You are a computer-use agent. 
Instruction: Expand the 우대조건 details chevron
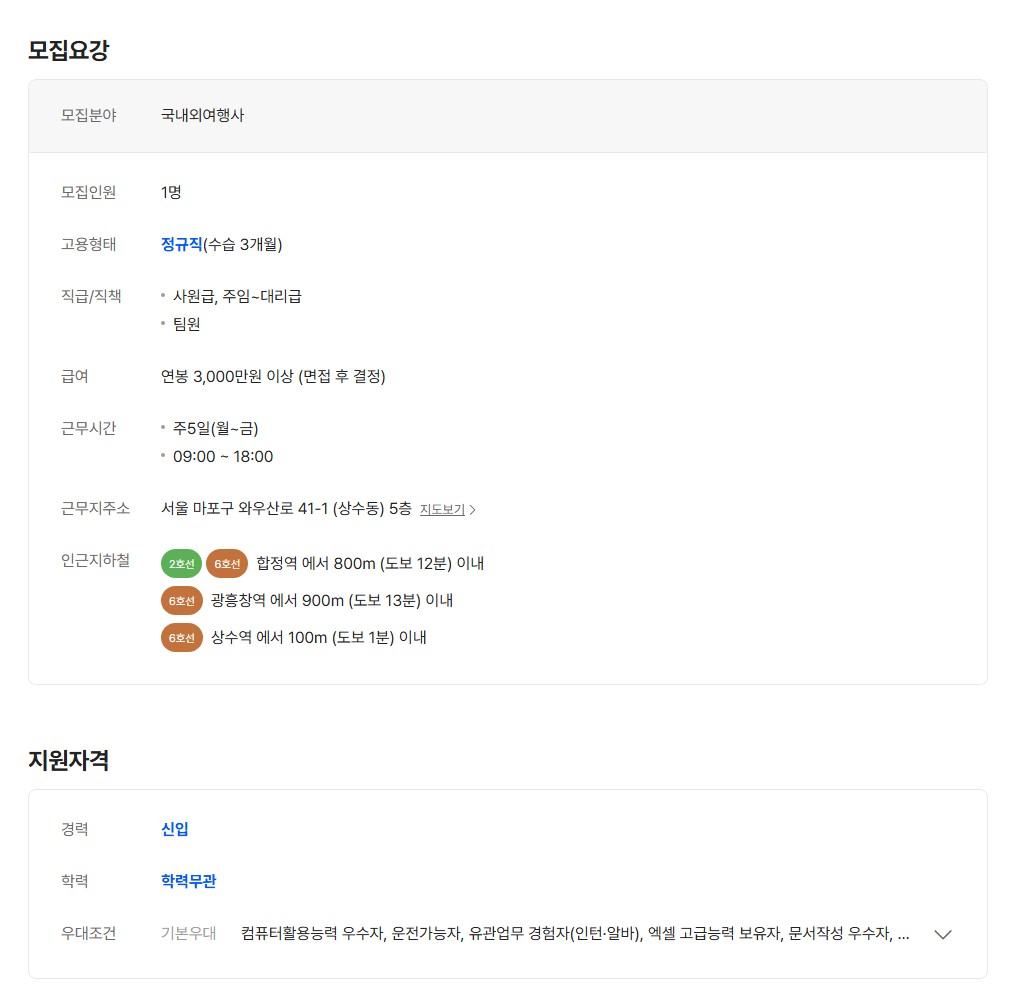(x=942, y=934)
